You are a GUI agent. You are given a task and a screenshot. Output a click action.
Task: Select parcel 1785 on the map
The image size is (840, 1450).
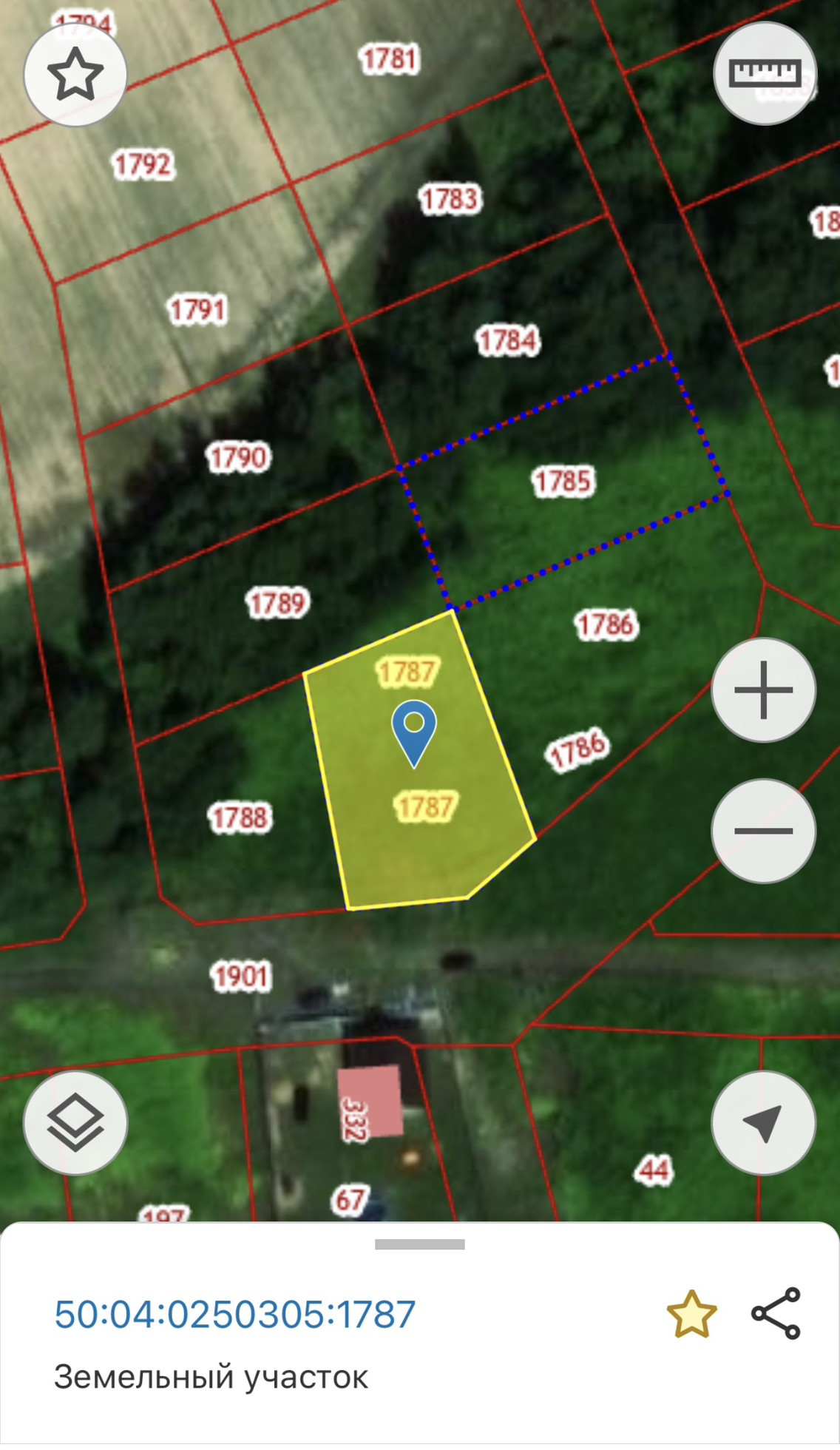pos(563,482)
